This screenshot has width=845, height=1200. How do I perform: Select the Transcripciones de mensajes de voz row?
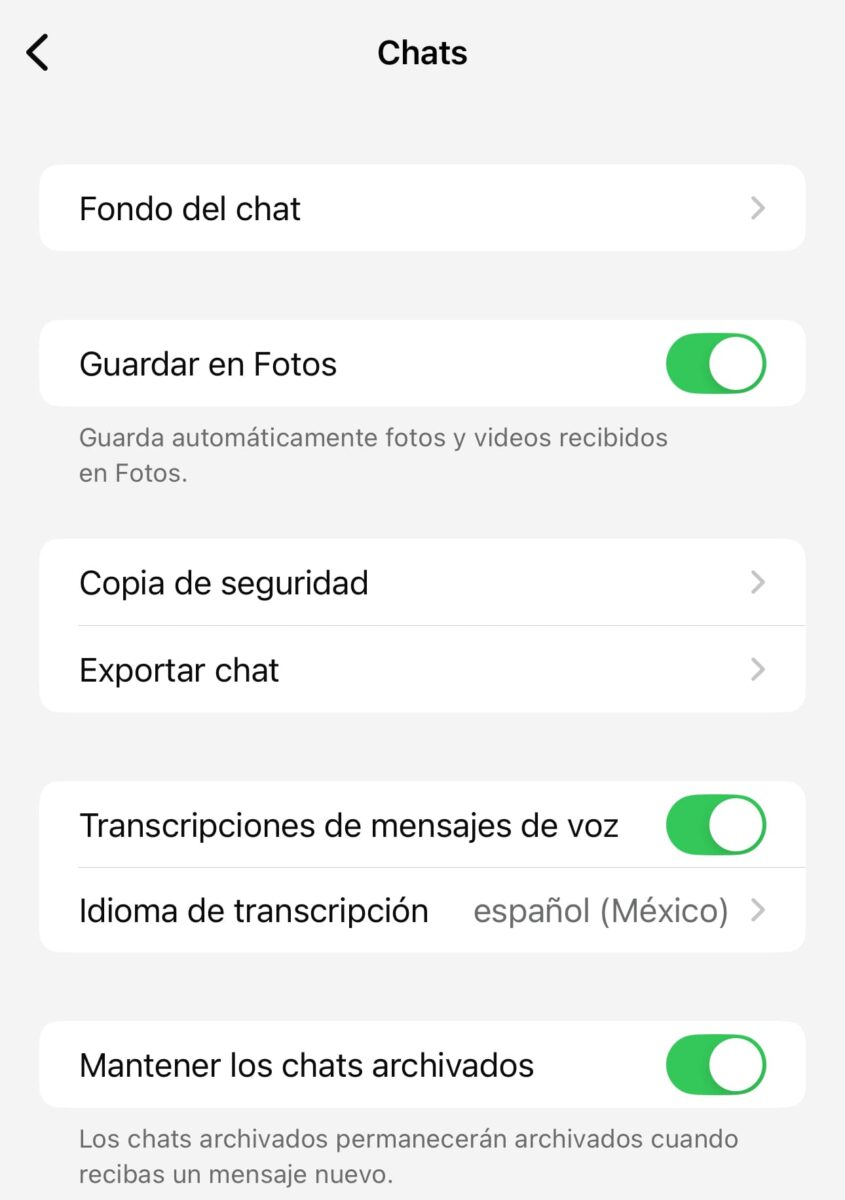coord(349,824)
